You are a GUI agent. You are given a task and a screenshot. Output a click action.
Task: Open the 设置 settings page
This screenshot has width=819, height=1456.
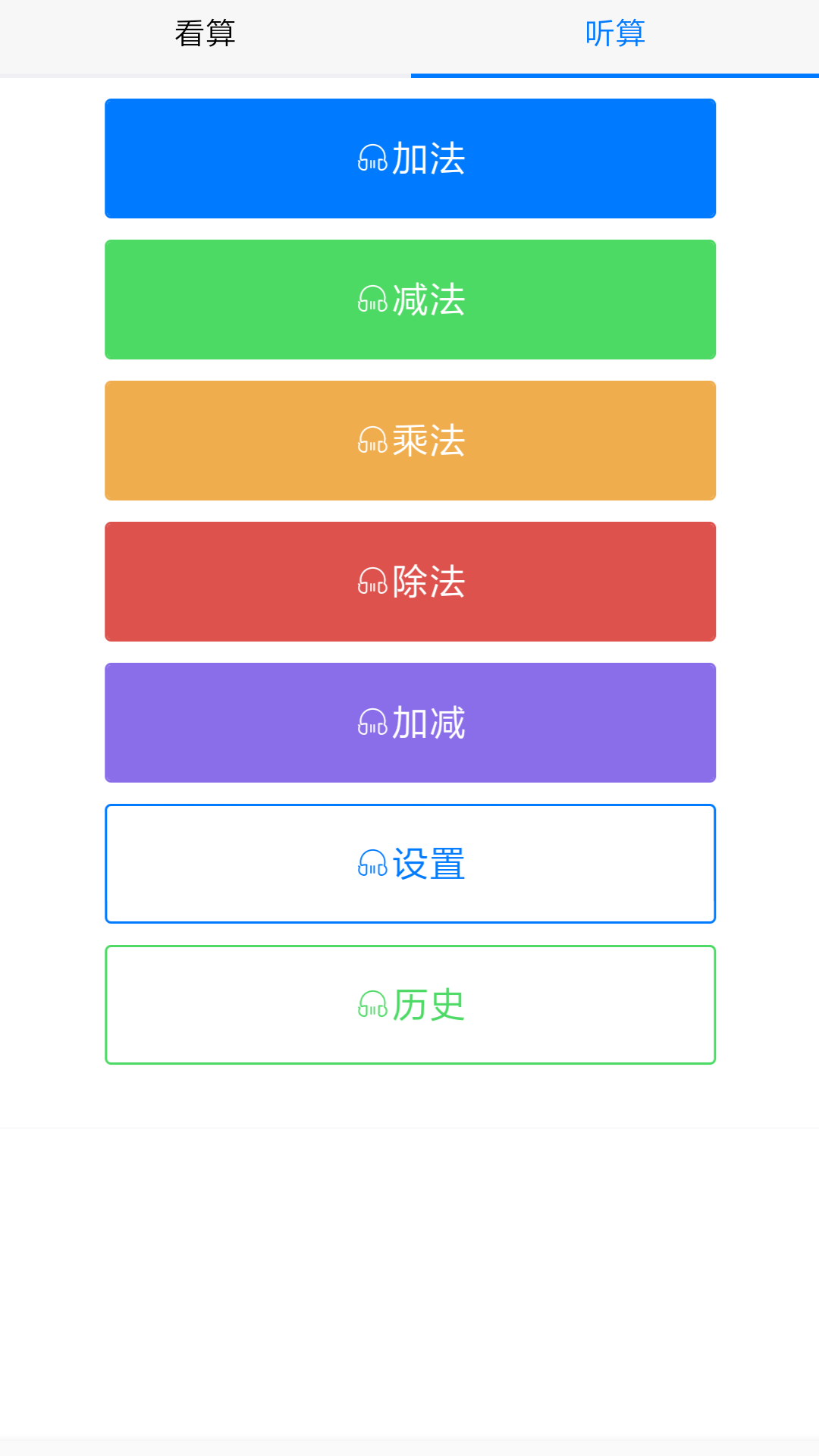point(409,862)
